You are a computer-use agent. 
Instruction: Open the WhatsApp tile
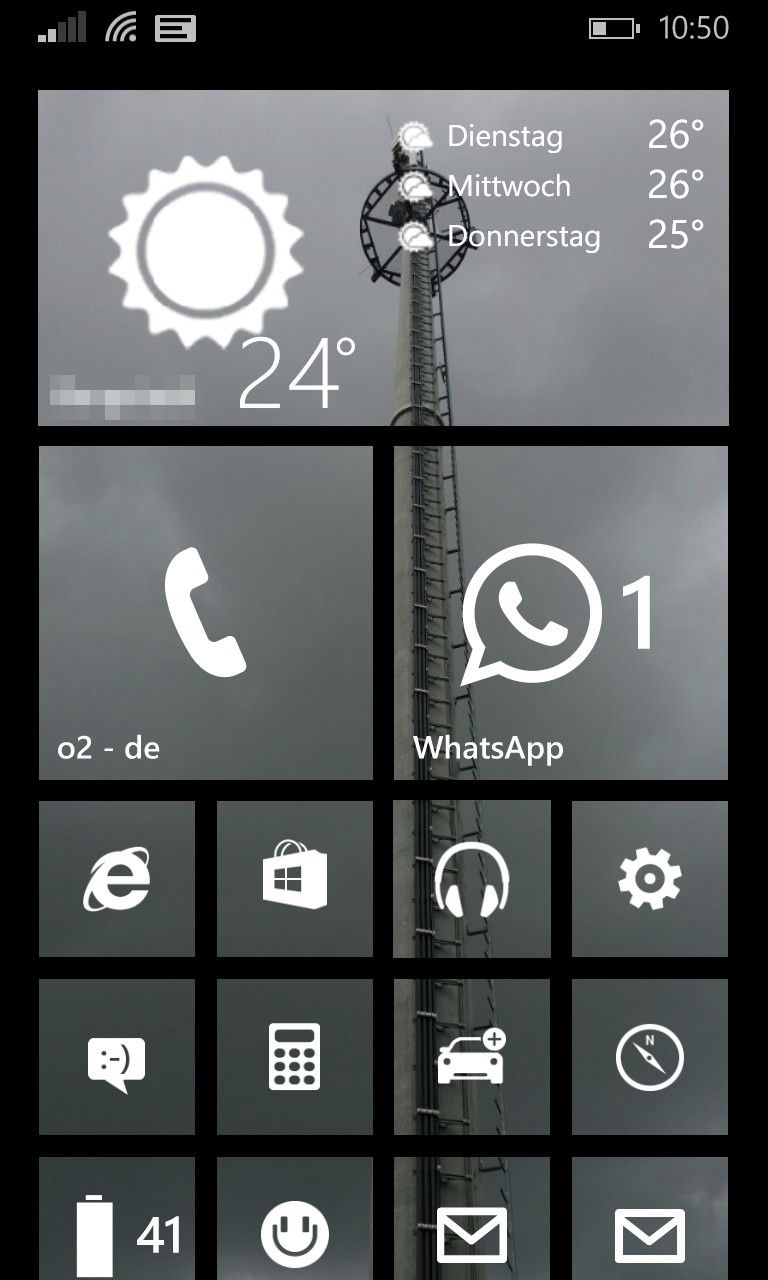[x=561, y=613]
